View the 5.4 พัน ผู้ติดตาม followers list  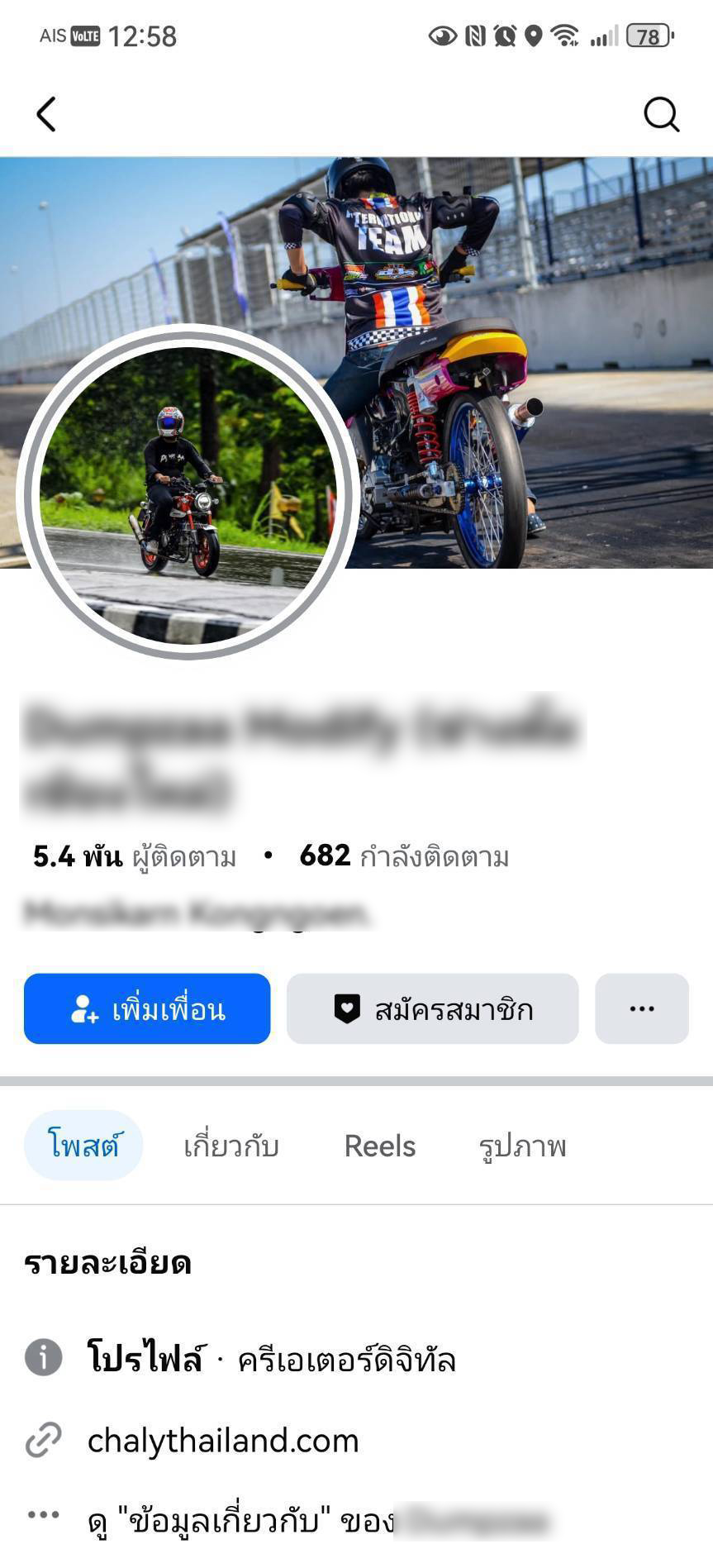click(135, 856)
